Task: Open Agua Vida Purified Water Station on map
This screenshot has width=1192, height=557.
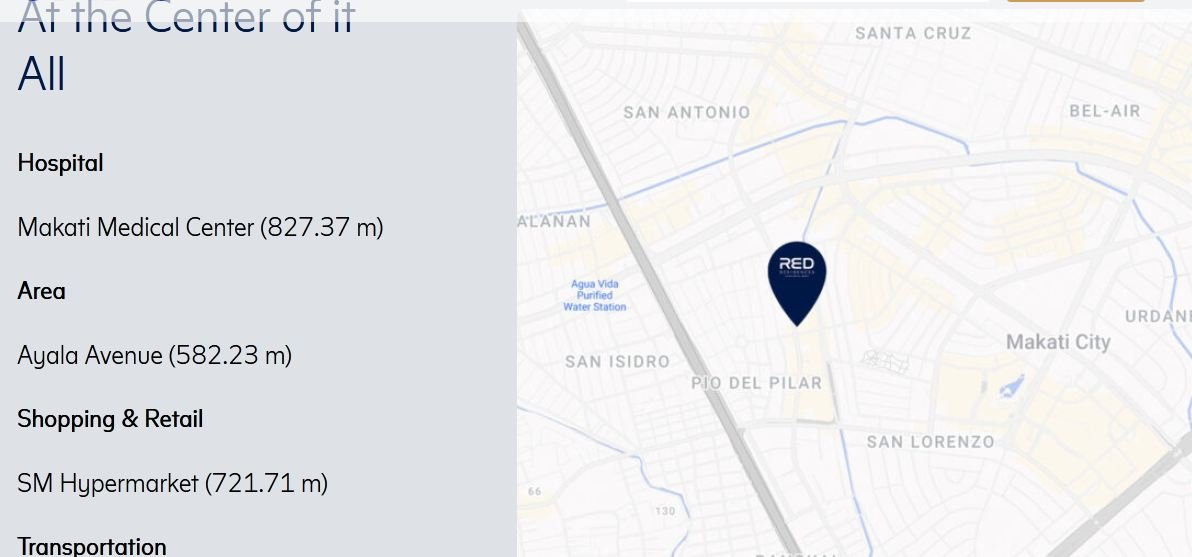Action: [x=595, y=296]
